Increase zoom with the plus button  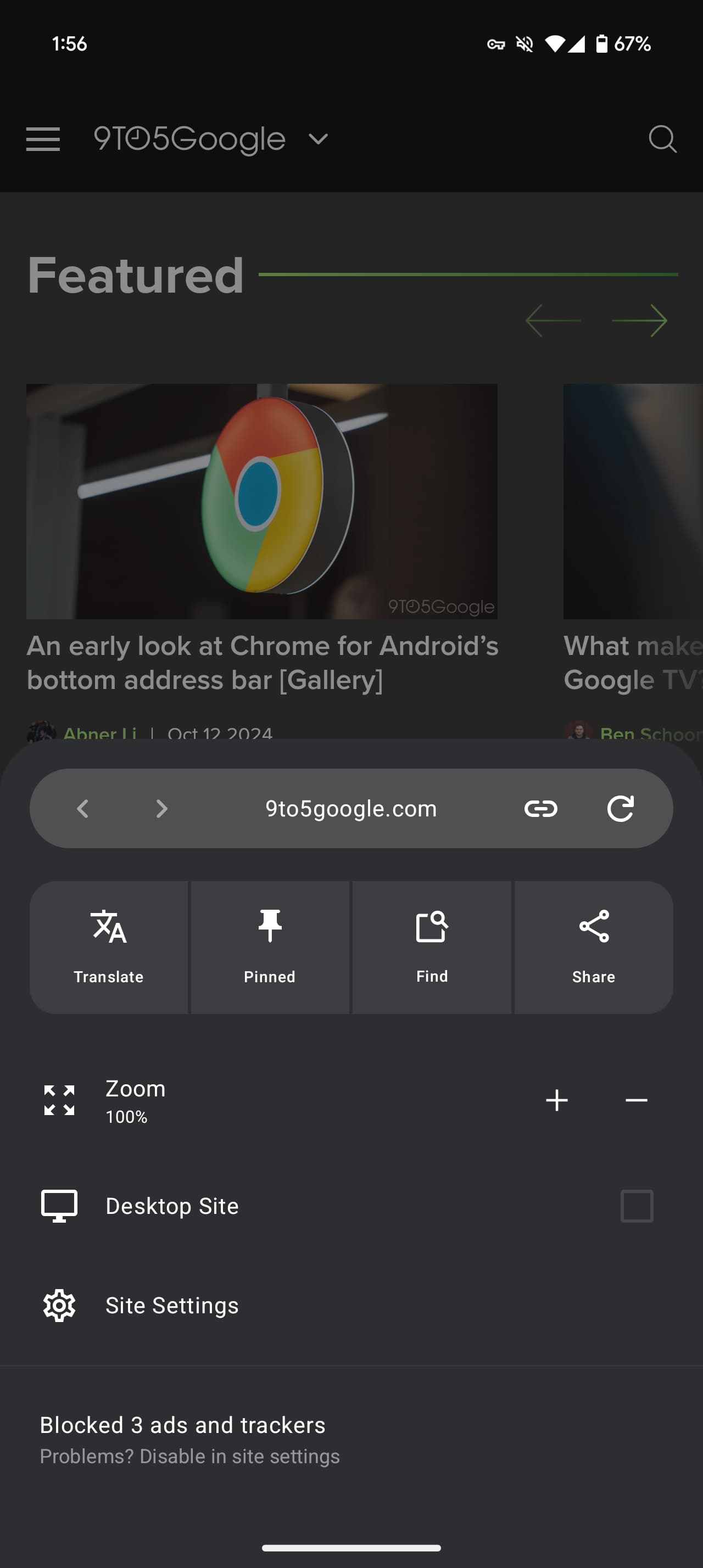pos(556,1100)
